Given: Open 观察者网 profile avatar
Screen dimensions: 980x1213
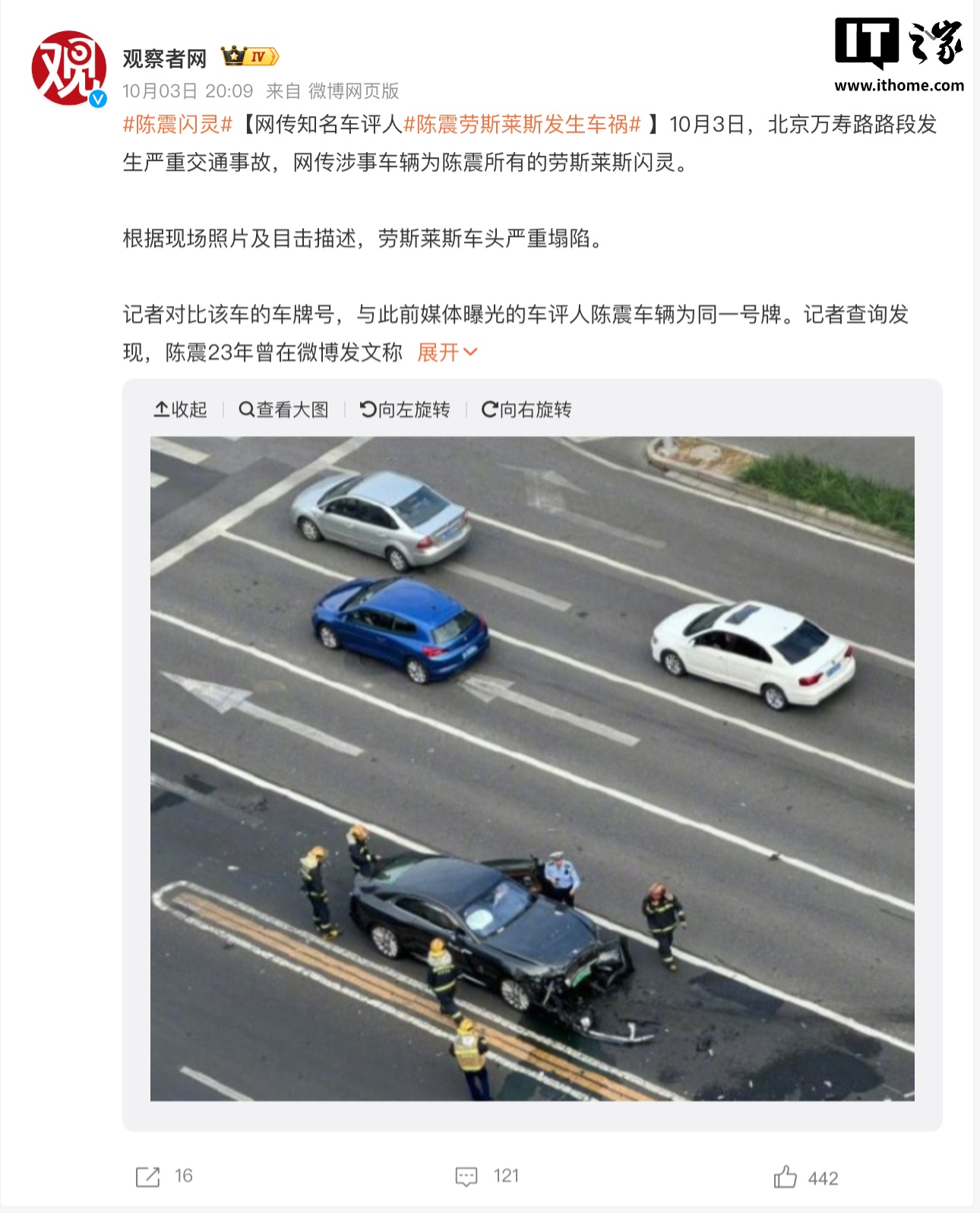Looking at the screenshot, I should tap(68, 68).
